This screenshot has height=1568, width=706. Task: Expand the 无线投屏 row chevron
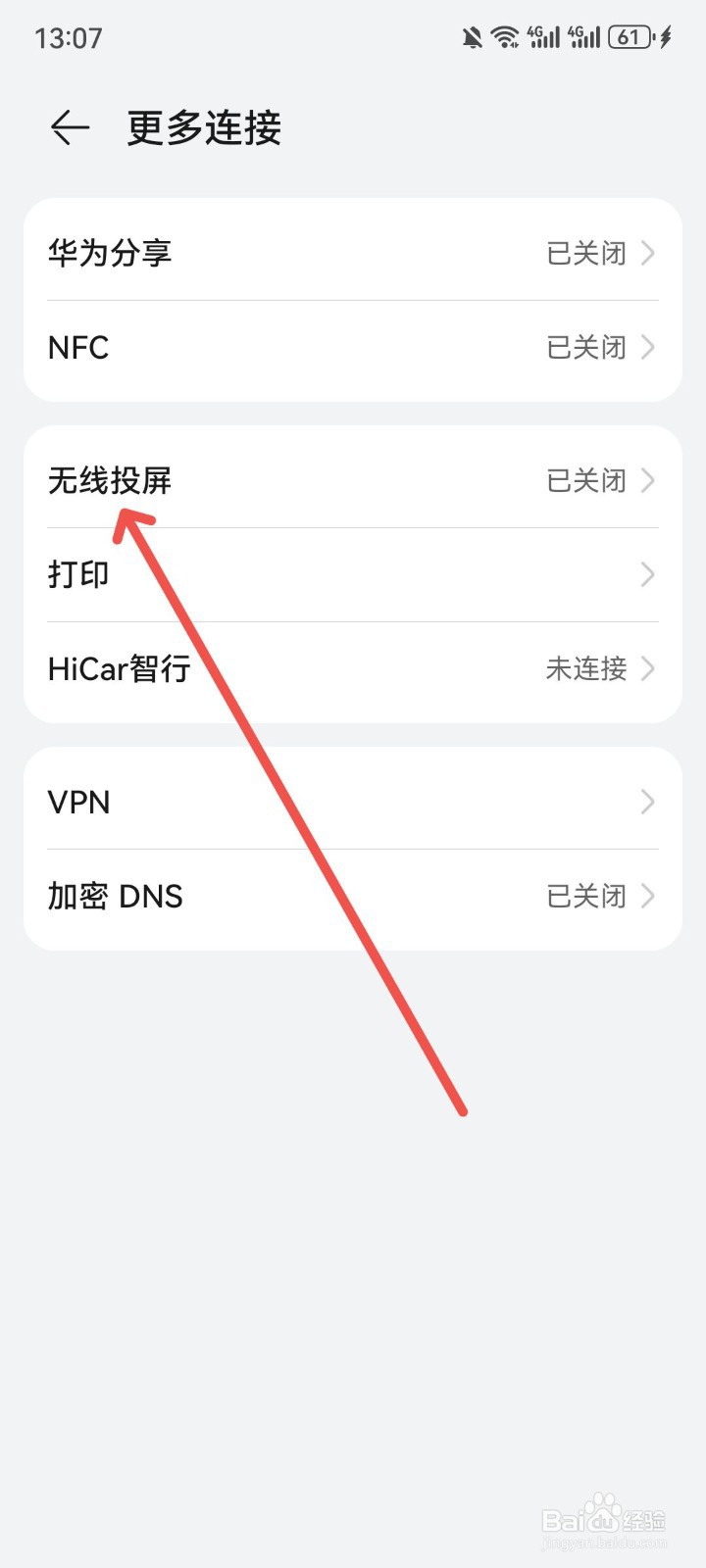(646, 480)
